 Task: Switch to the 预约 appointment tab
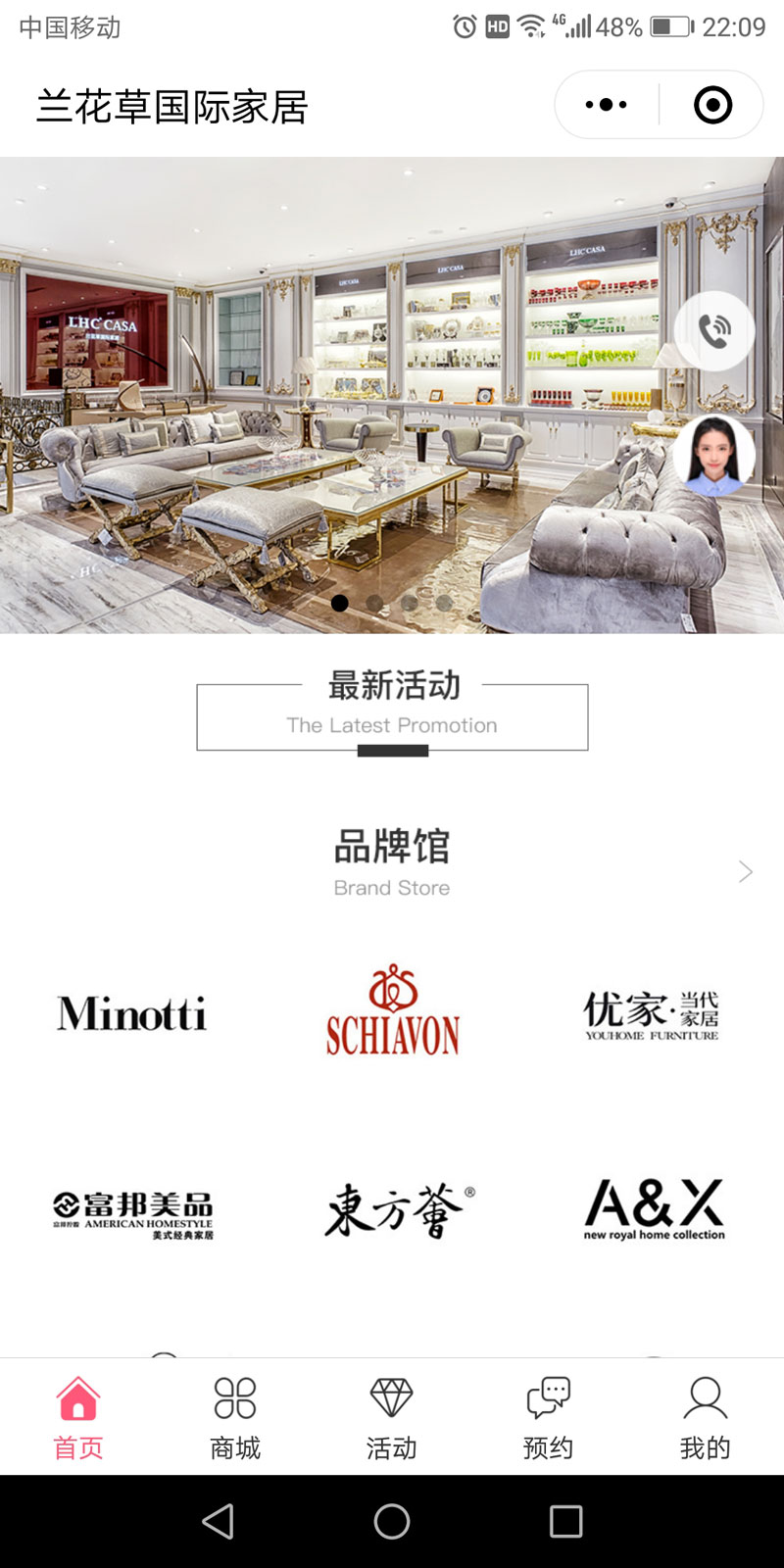tap(549, 1417)
